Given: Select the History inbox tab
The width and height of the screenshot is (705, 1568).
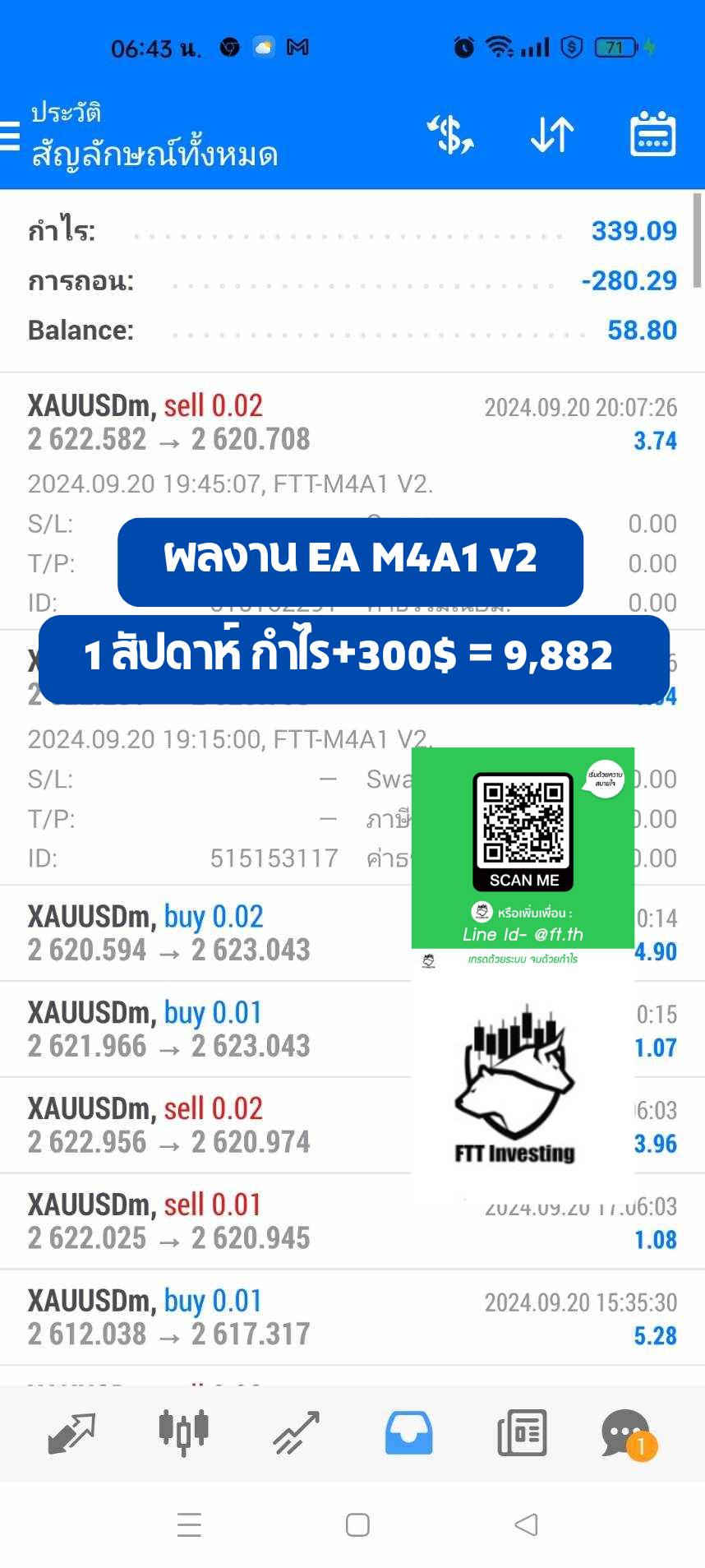Looking at the screenshot, I should tap(408, 1433).
